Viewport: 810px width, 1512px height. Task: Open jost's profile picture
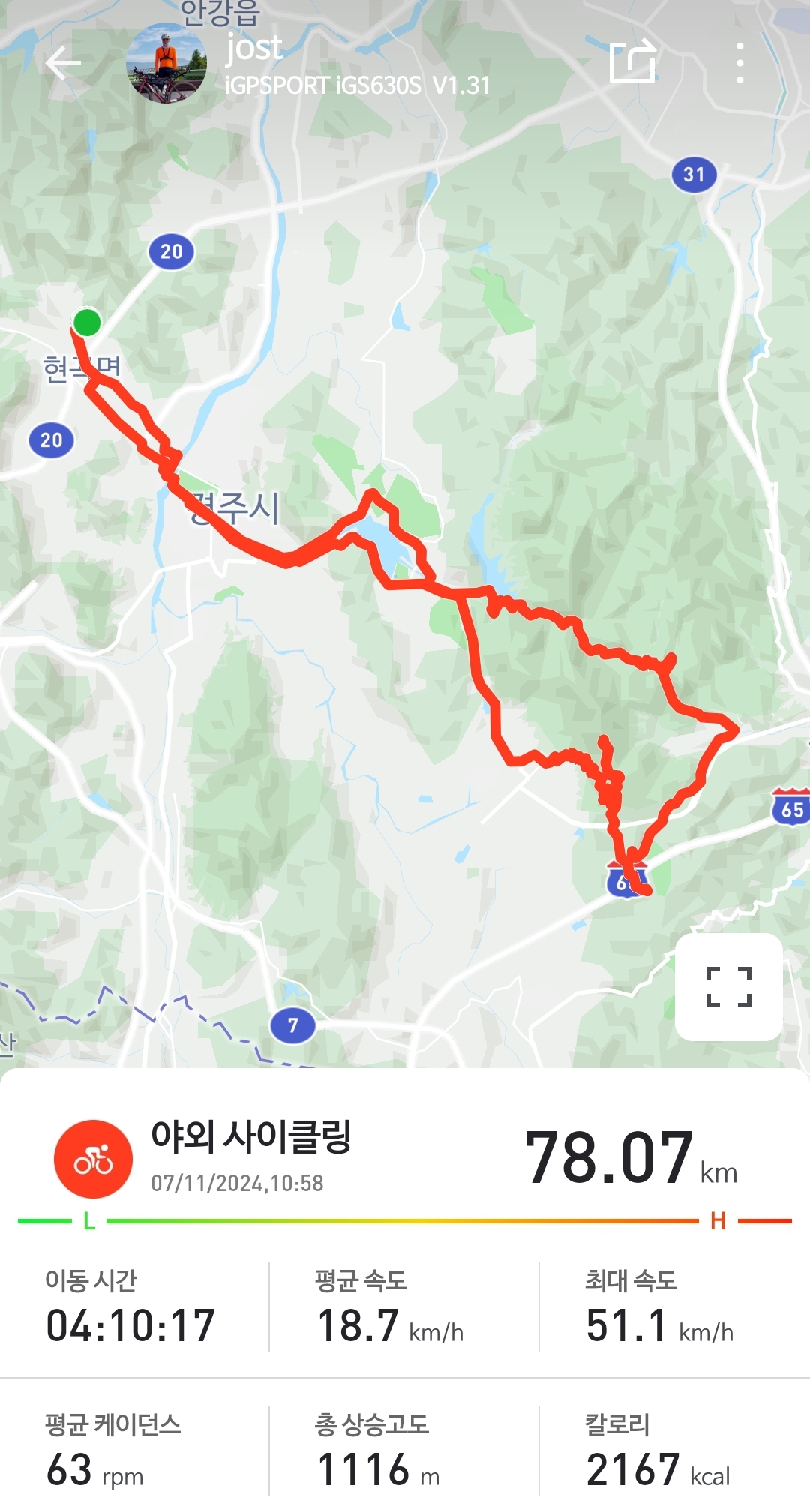point(166,63)
